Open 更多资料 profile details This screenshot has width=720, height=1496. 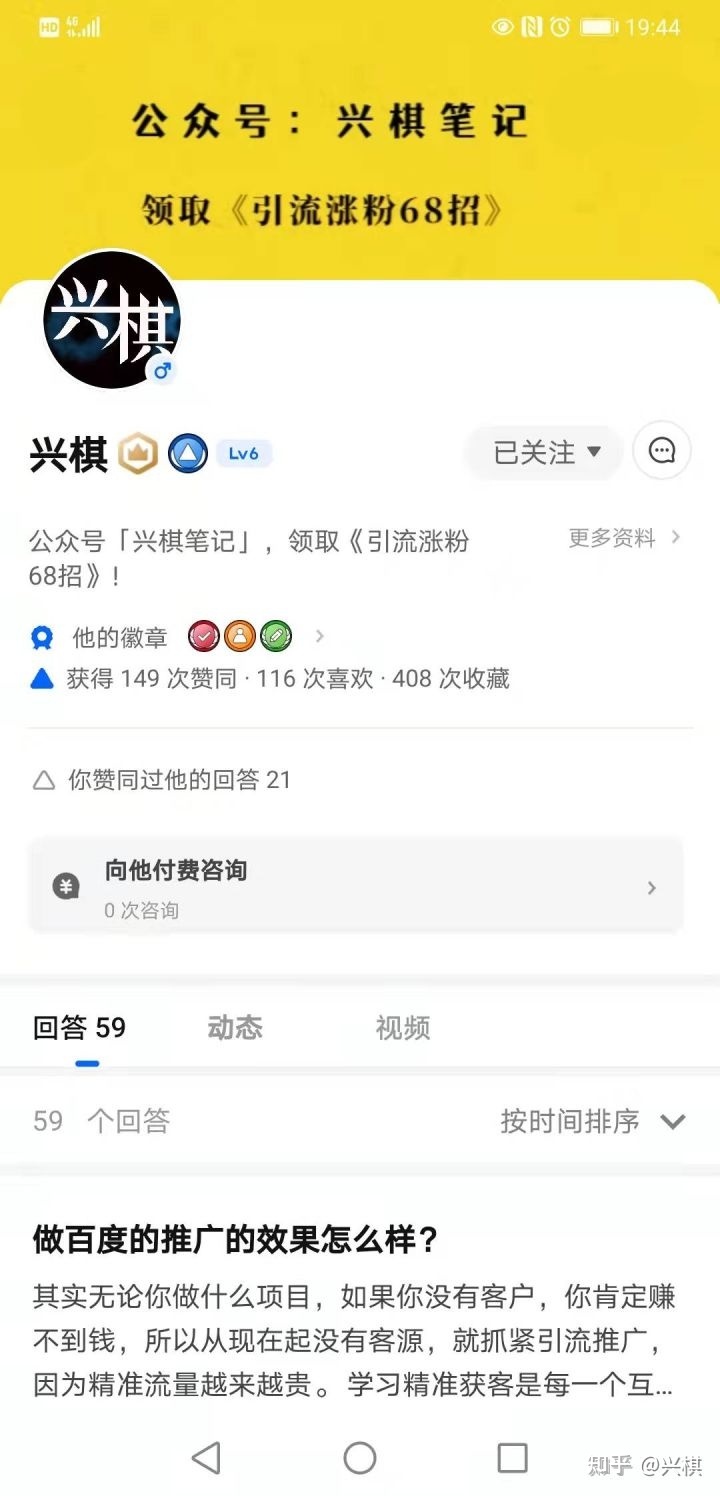pyautogui.click(x=624, y=538)
